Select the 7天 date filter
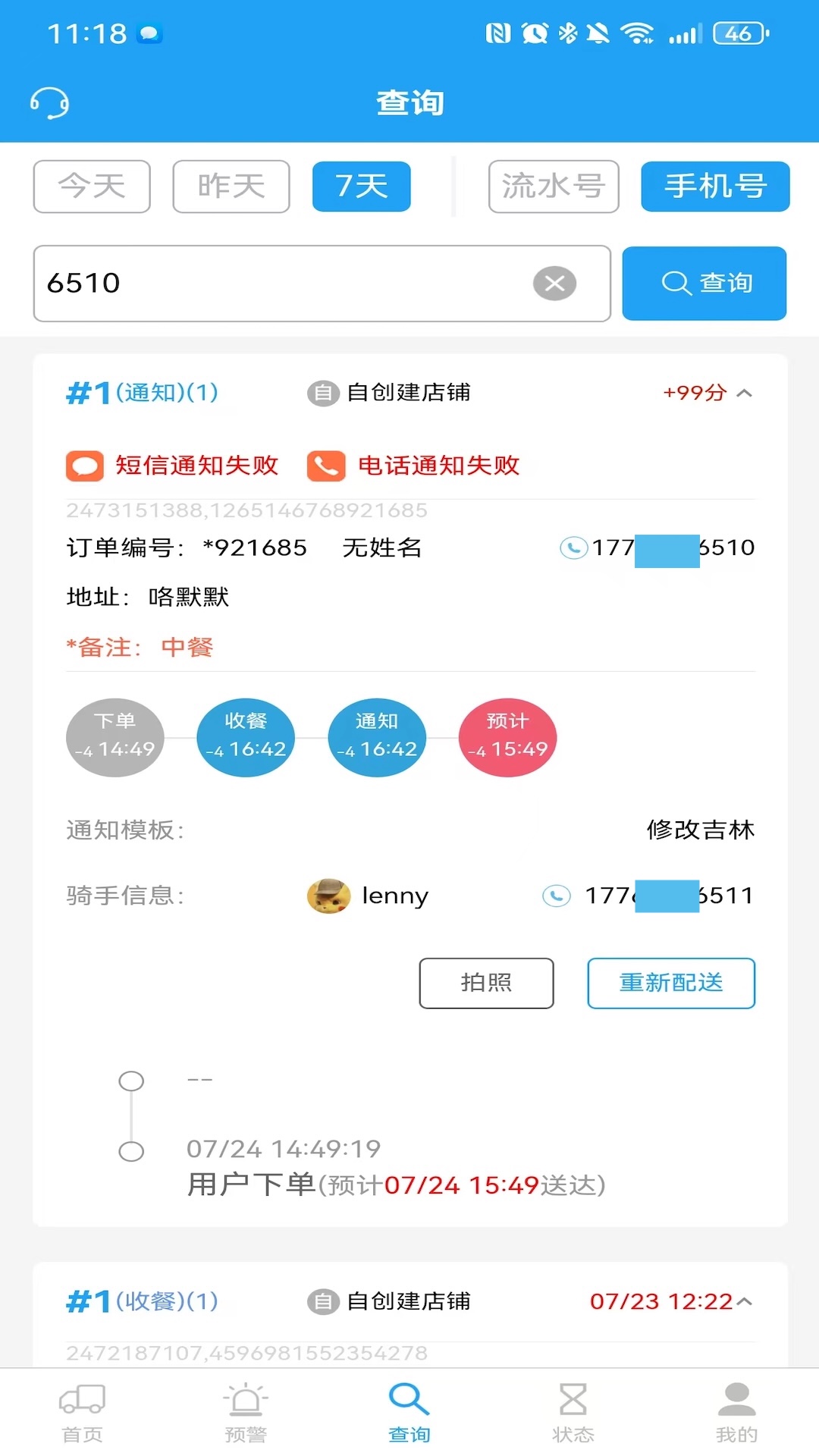Viewport: 819px width, 1456px height. 362,187
